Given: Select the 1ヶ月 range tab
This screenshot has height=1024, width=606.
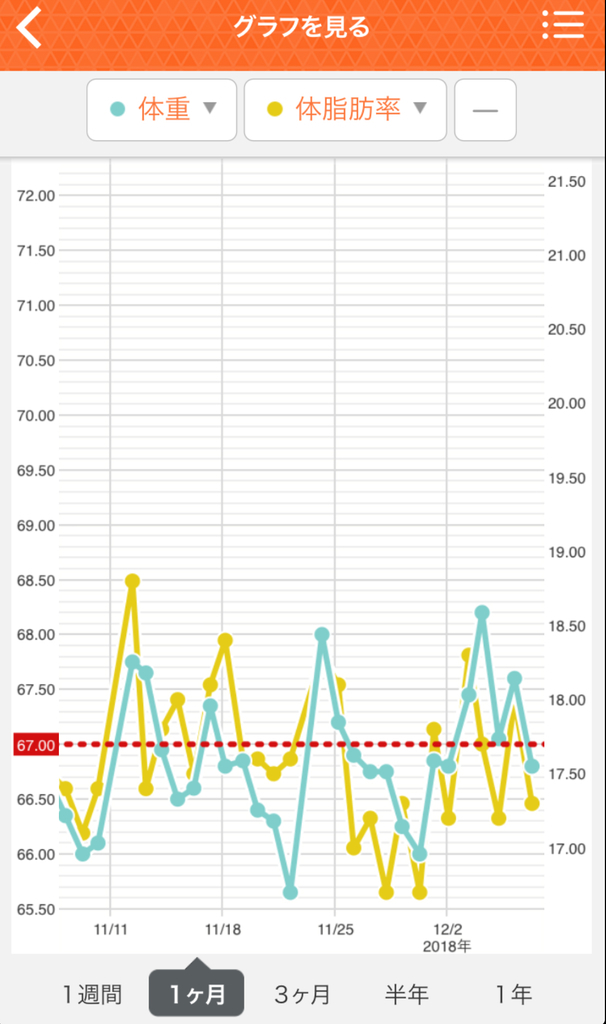Looking at the screenshot, I should 197,993.
